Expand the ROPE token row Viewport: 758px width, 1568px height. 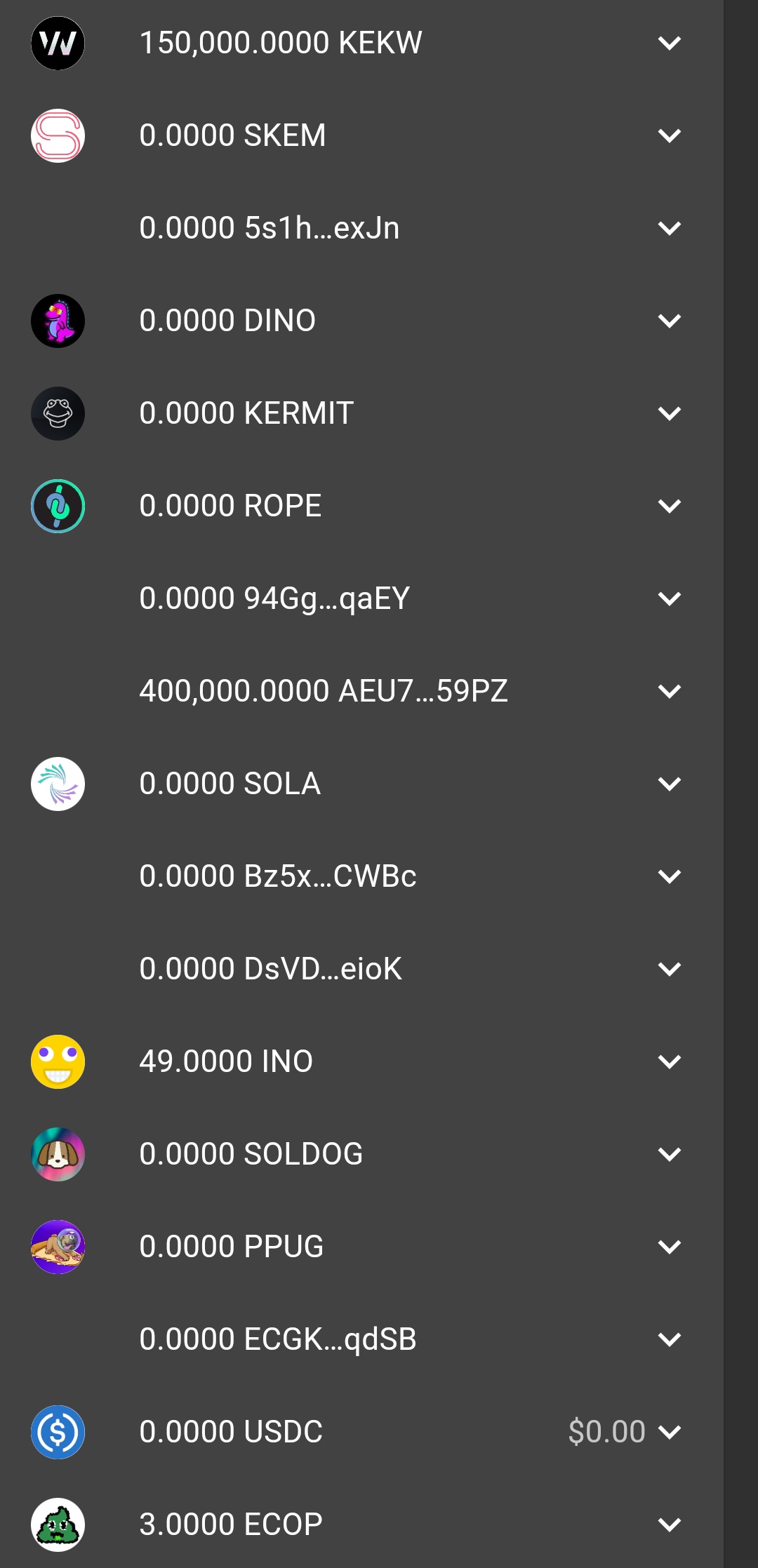coord(670,507)
